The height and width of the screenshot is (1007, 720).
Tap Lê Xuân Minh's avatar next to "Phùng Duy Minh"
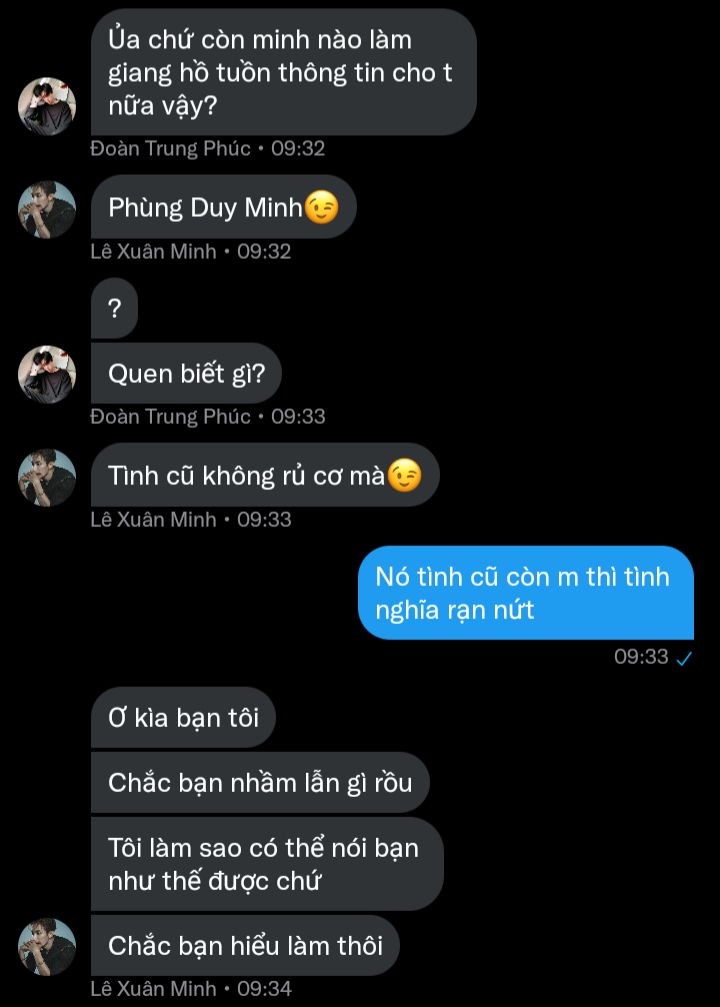click(x=47, y=210)
